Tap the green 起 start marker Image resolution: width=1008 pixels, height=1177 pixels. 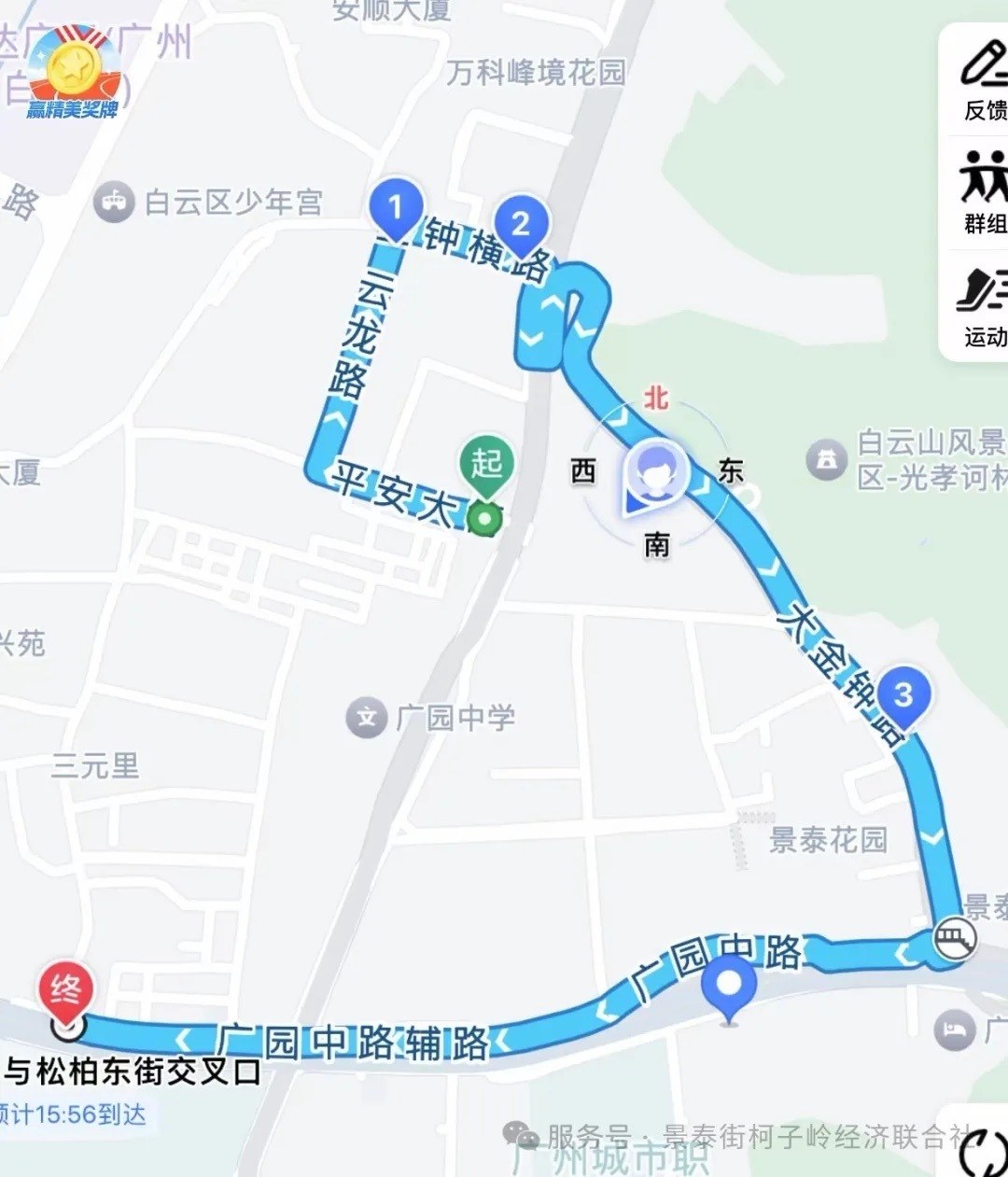(485, 464)
